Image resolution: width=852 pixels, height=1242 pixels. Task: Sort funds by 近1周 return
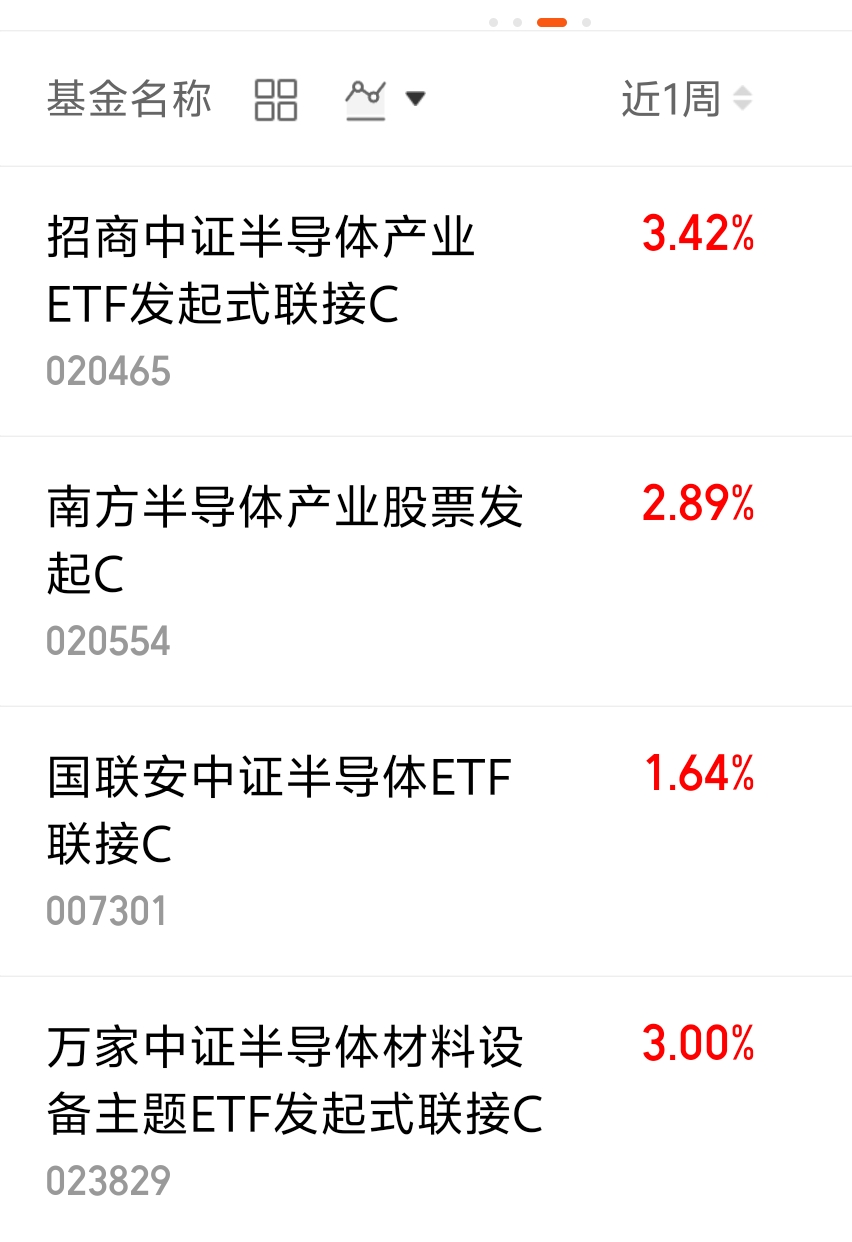pos(686,99)
